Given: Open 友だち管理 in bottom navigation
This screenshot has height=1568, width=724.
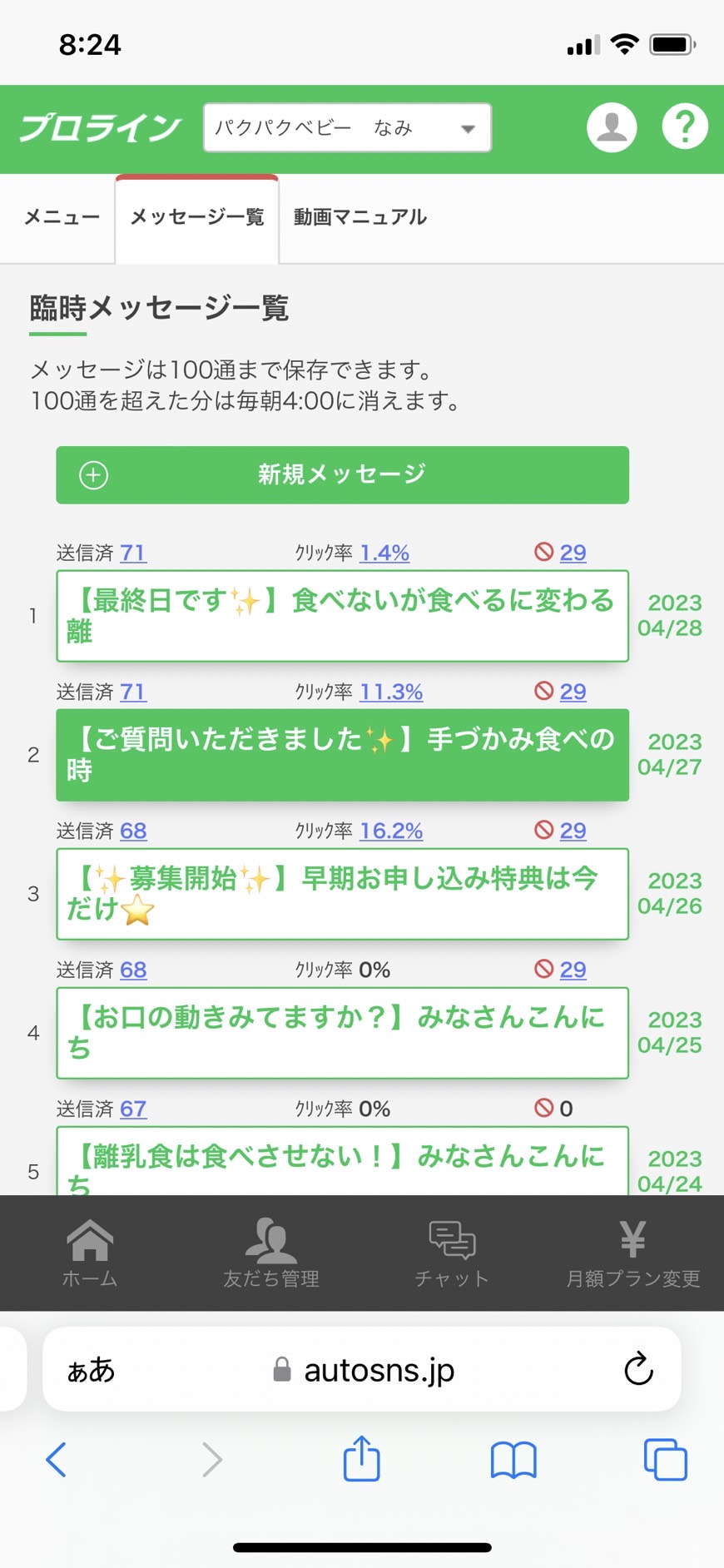Looking at the screenshot, I should [271, 1253].
